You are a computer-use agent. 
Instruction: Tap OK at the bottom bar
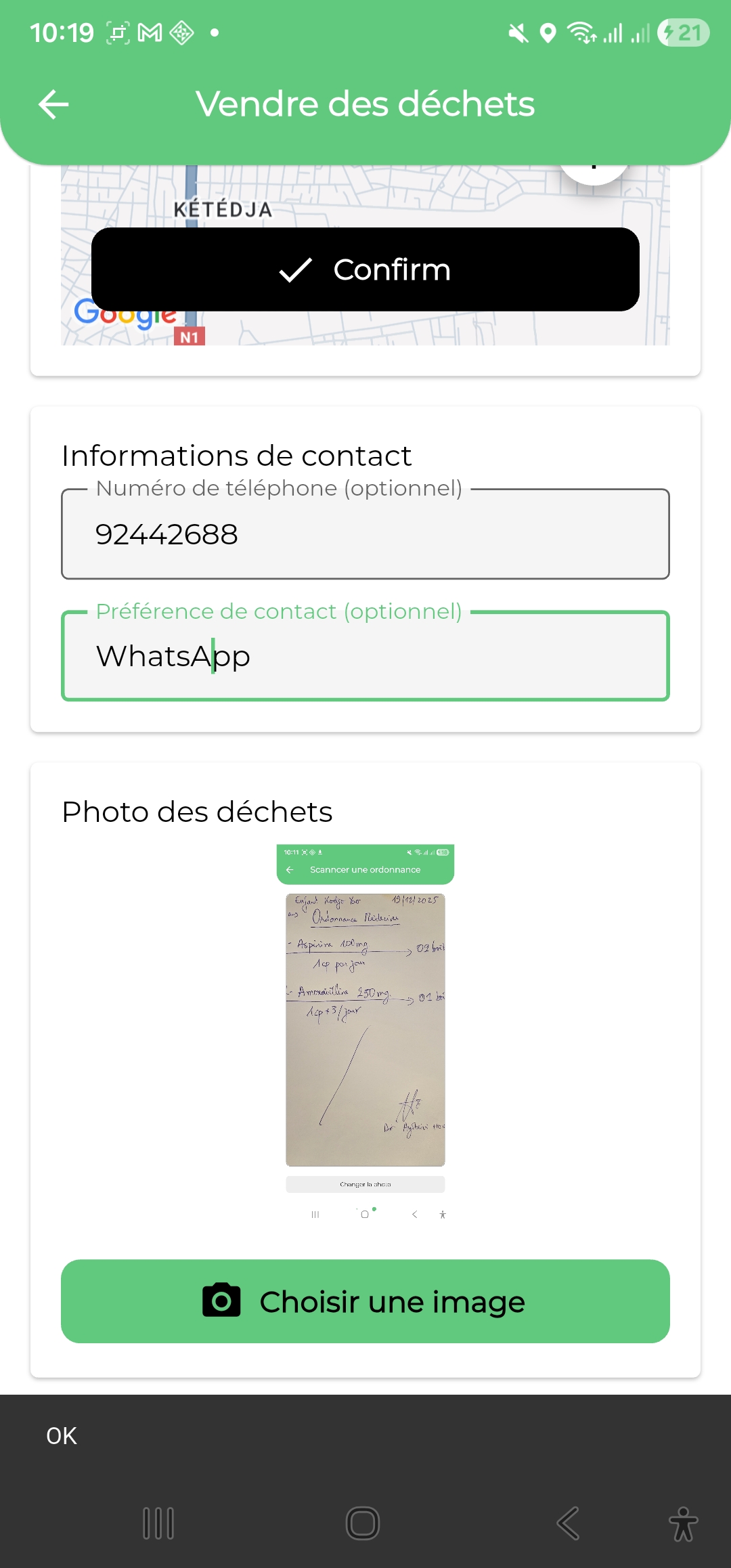click(x=62, y=1435)
